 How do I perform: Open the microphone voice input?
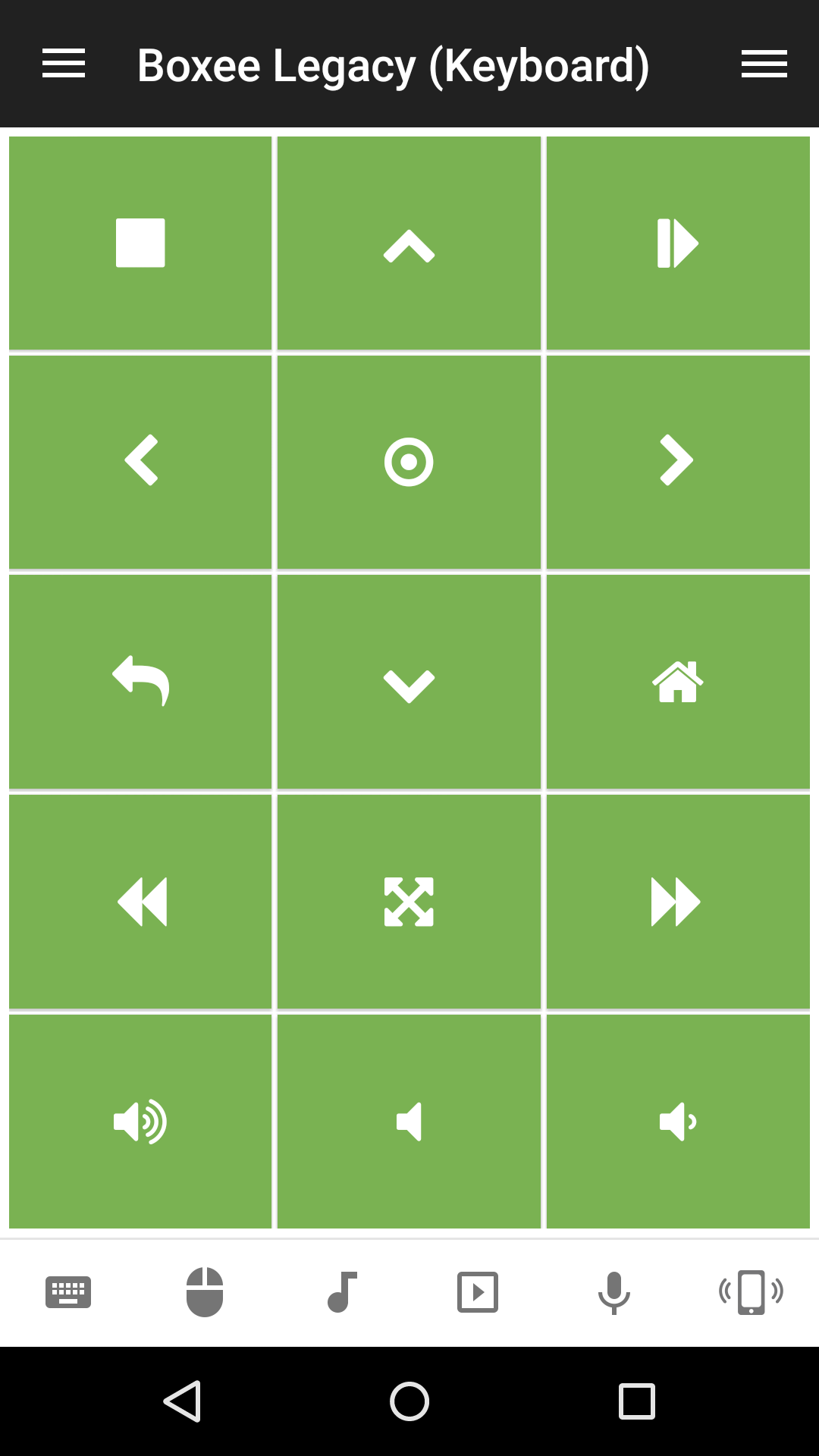(x=614, y=1292)
